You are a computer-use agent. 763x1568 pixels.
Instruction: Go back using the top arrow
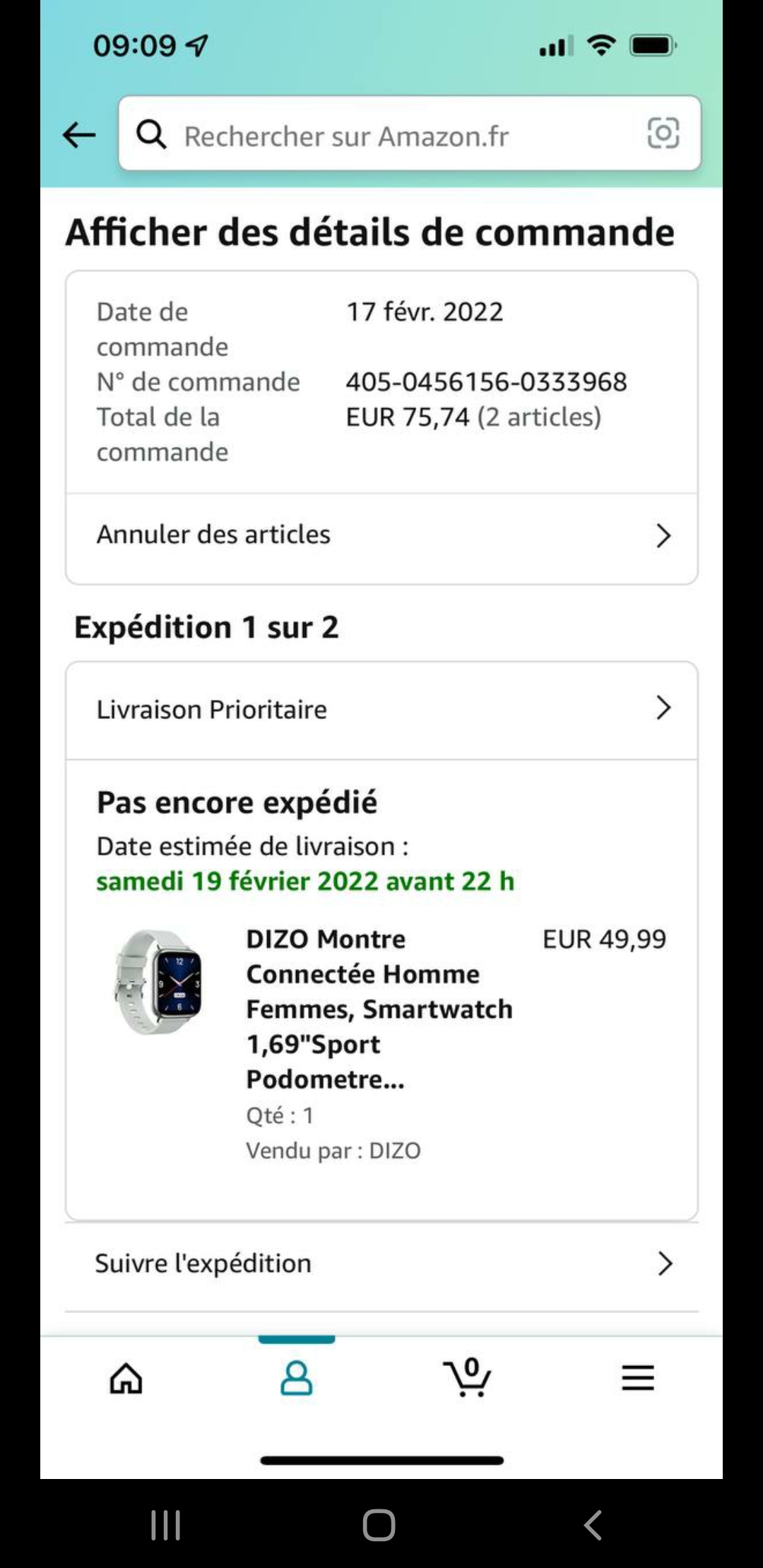(78, 134)
